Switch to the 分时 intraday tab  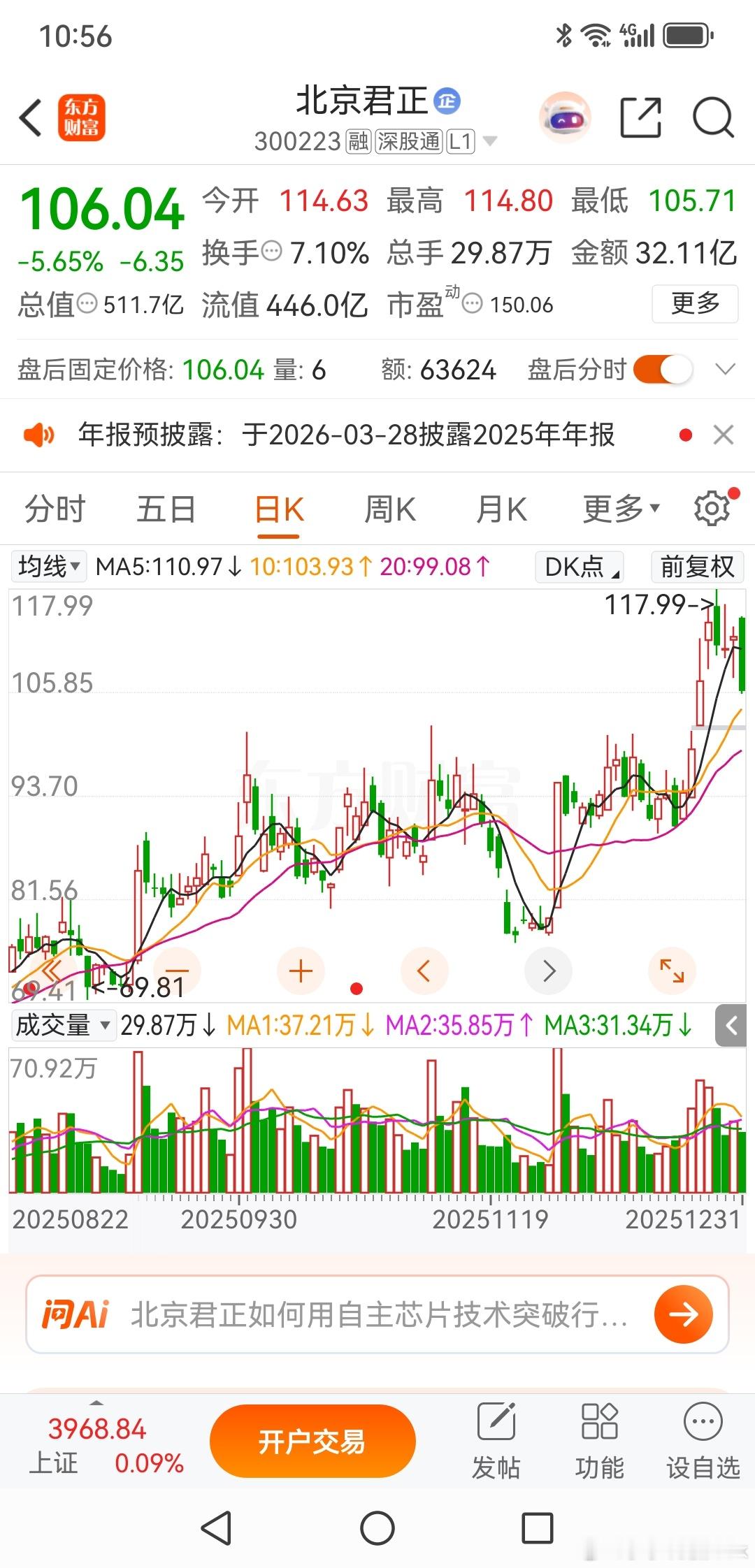(x=56, y=509)
